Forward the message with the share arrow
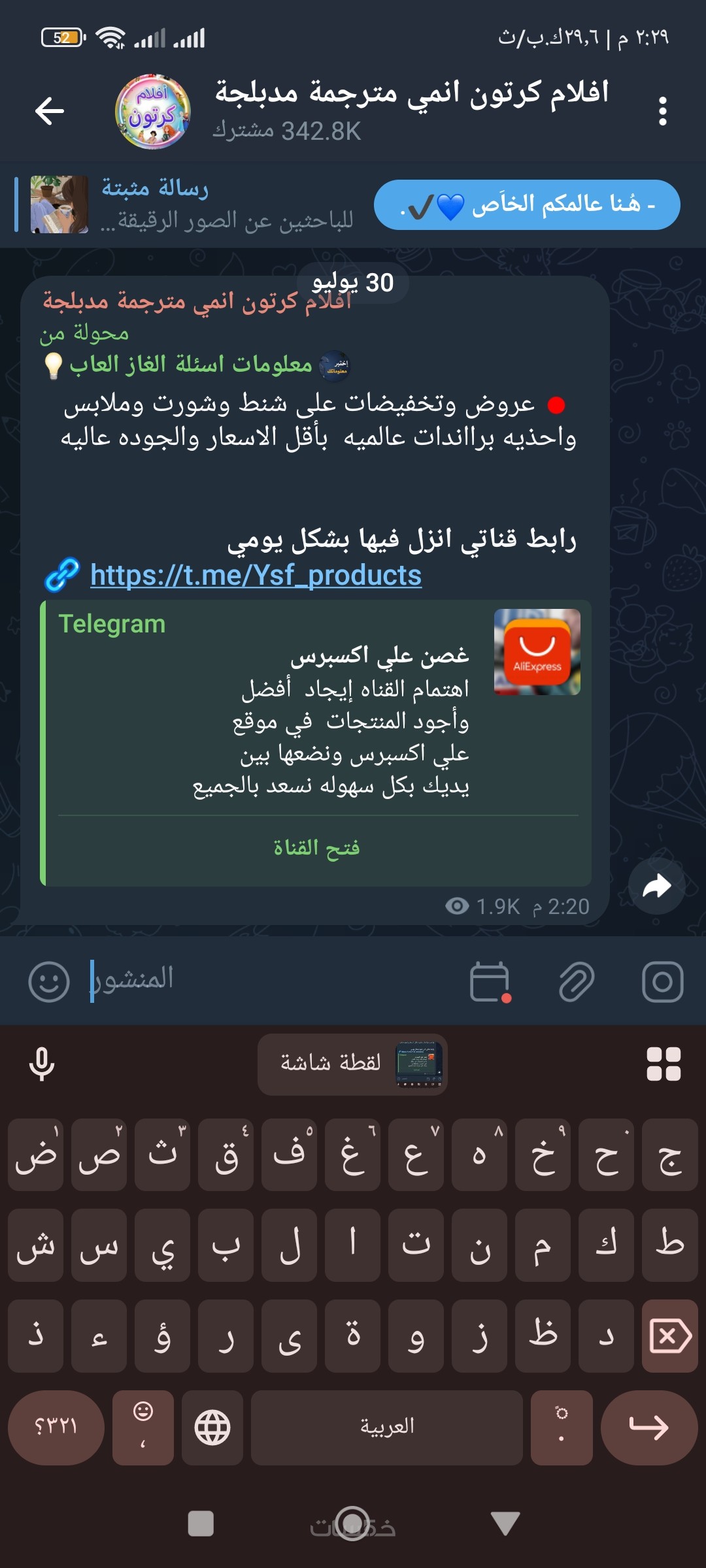The image size is (706, 1568). (x=656, y=886)
